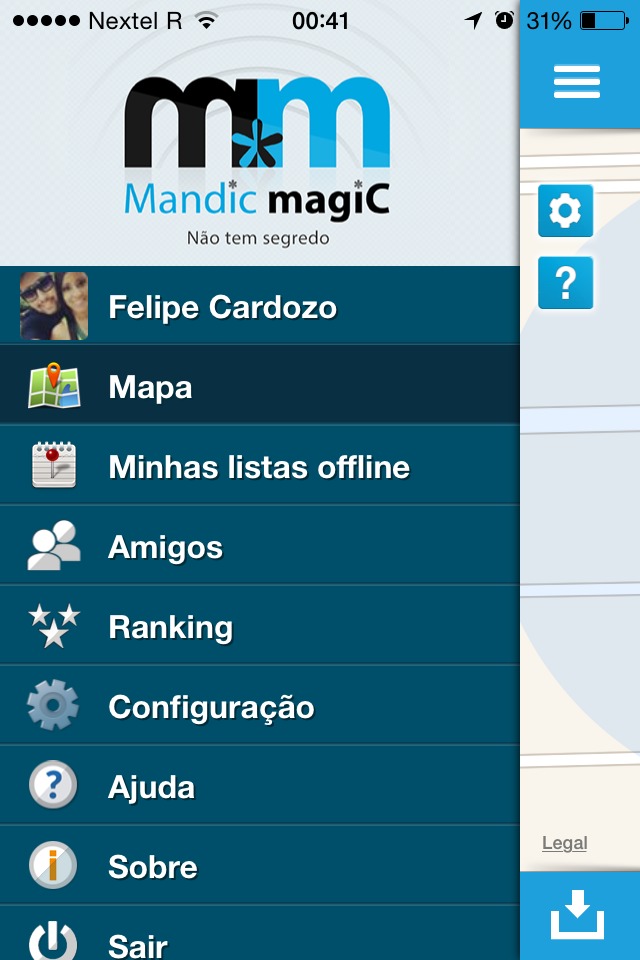Show the Sobre page

[x=152, y=867]
